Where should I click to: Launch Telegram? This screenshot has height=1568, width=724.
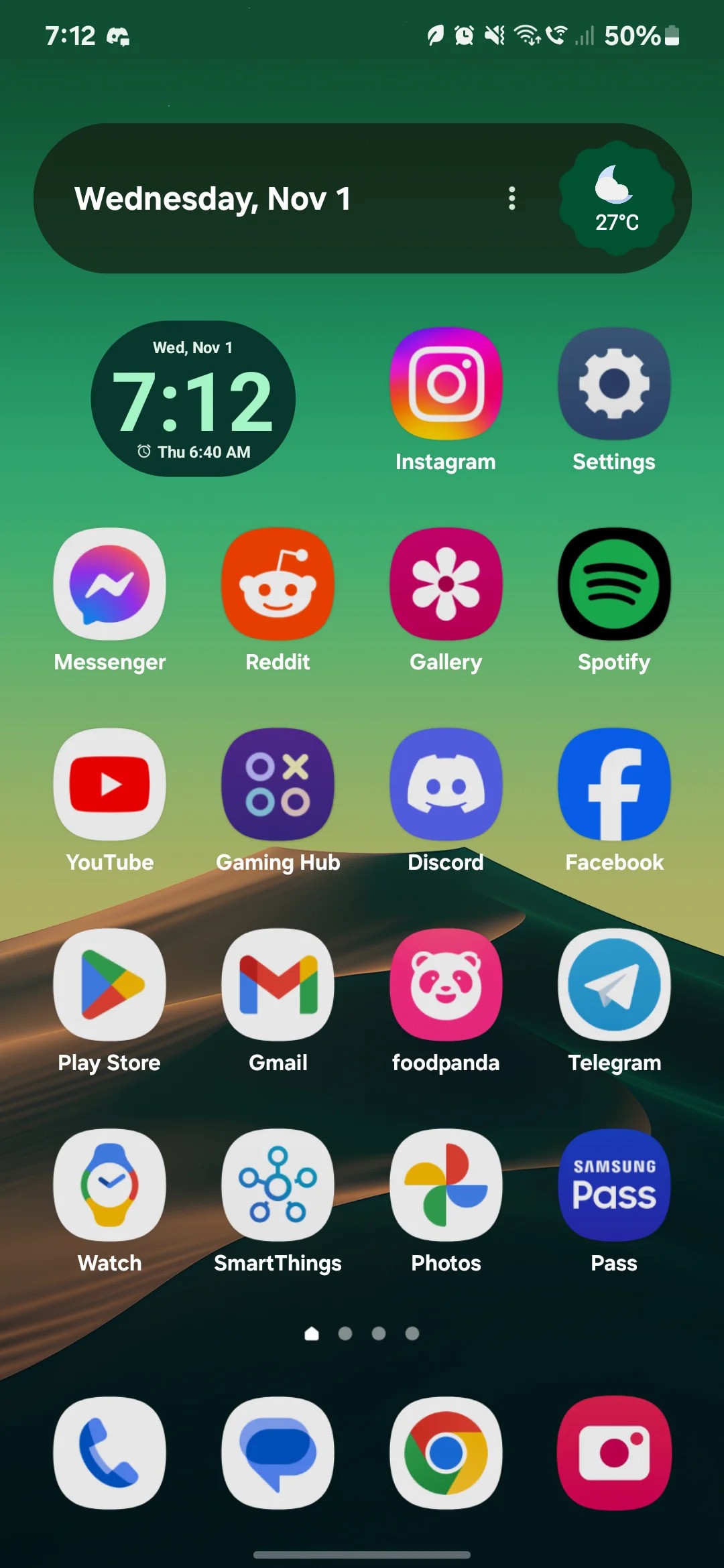click(614, 985)
